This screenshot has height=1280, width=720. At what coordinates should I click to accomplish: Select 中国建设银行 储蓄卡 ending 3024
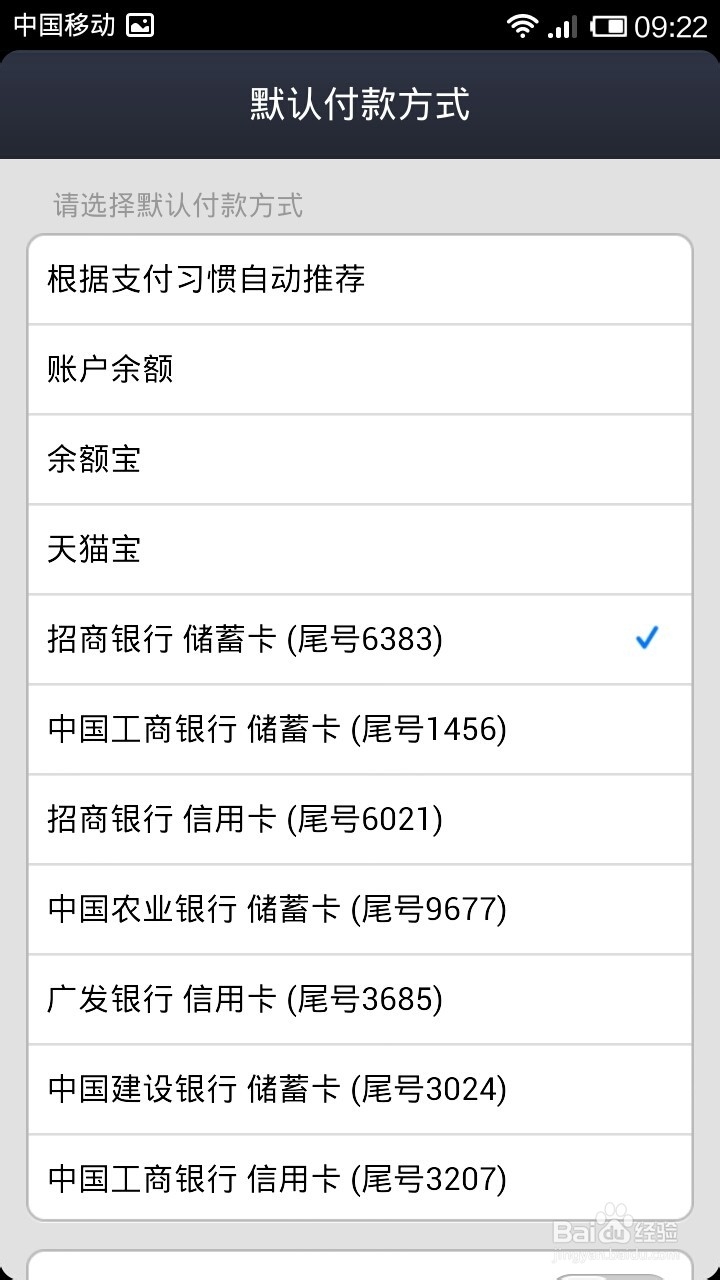[360, 1089]
